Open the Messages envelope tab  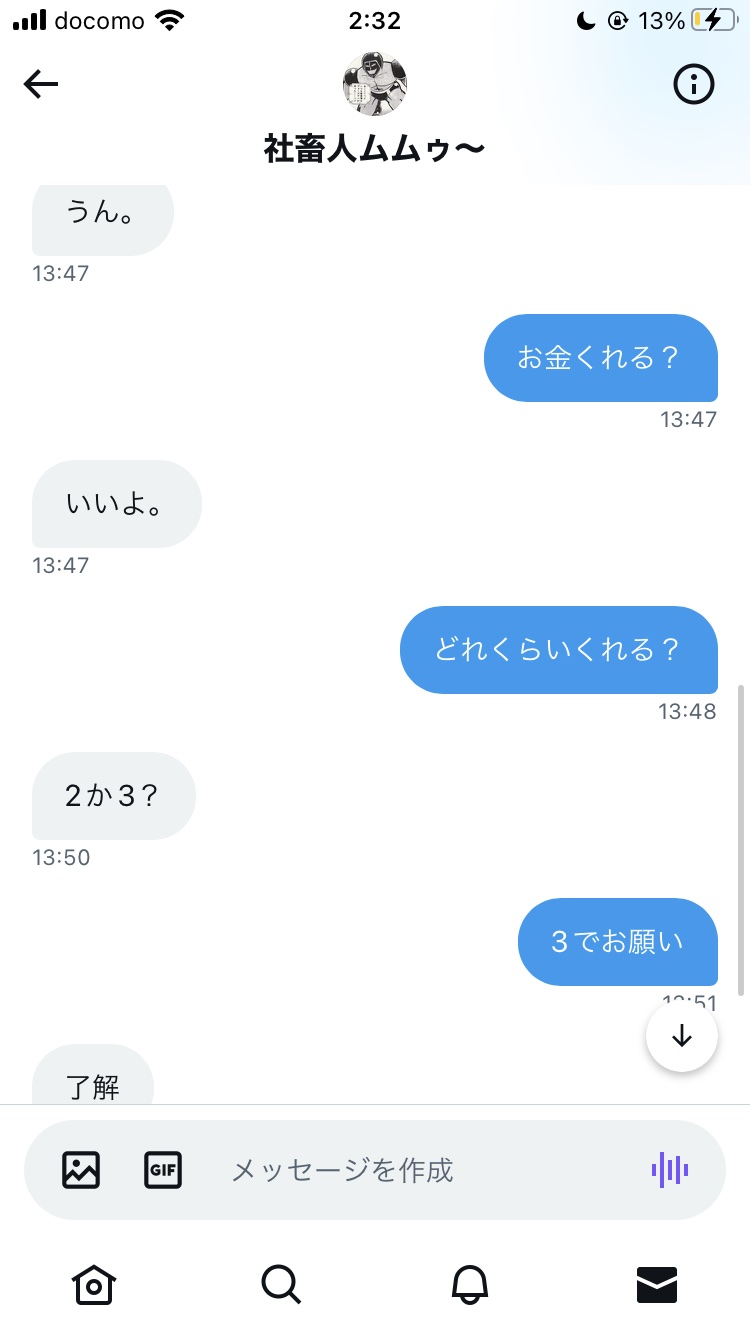click(657, 1284)
